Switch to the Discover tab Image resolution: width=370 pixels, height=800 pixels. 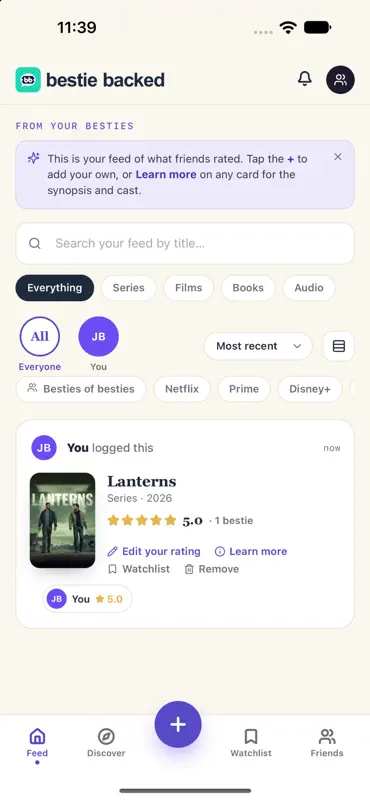tap(106, 743)
